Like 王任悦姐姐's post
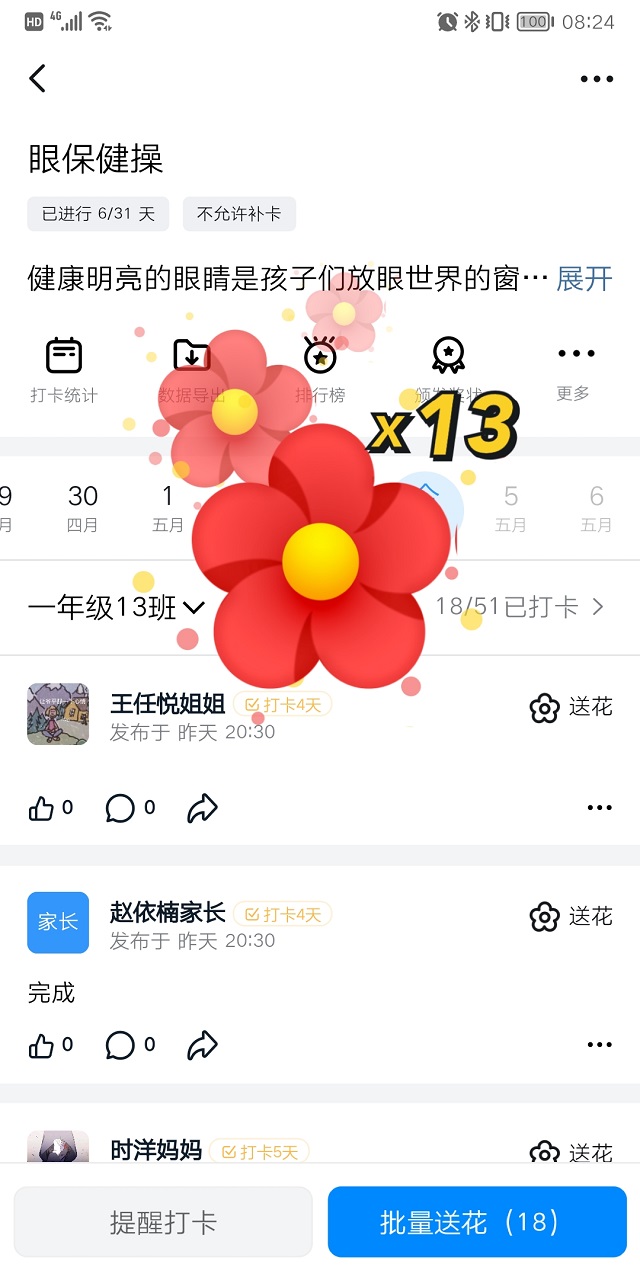640x1280 pixels. 50,808
